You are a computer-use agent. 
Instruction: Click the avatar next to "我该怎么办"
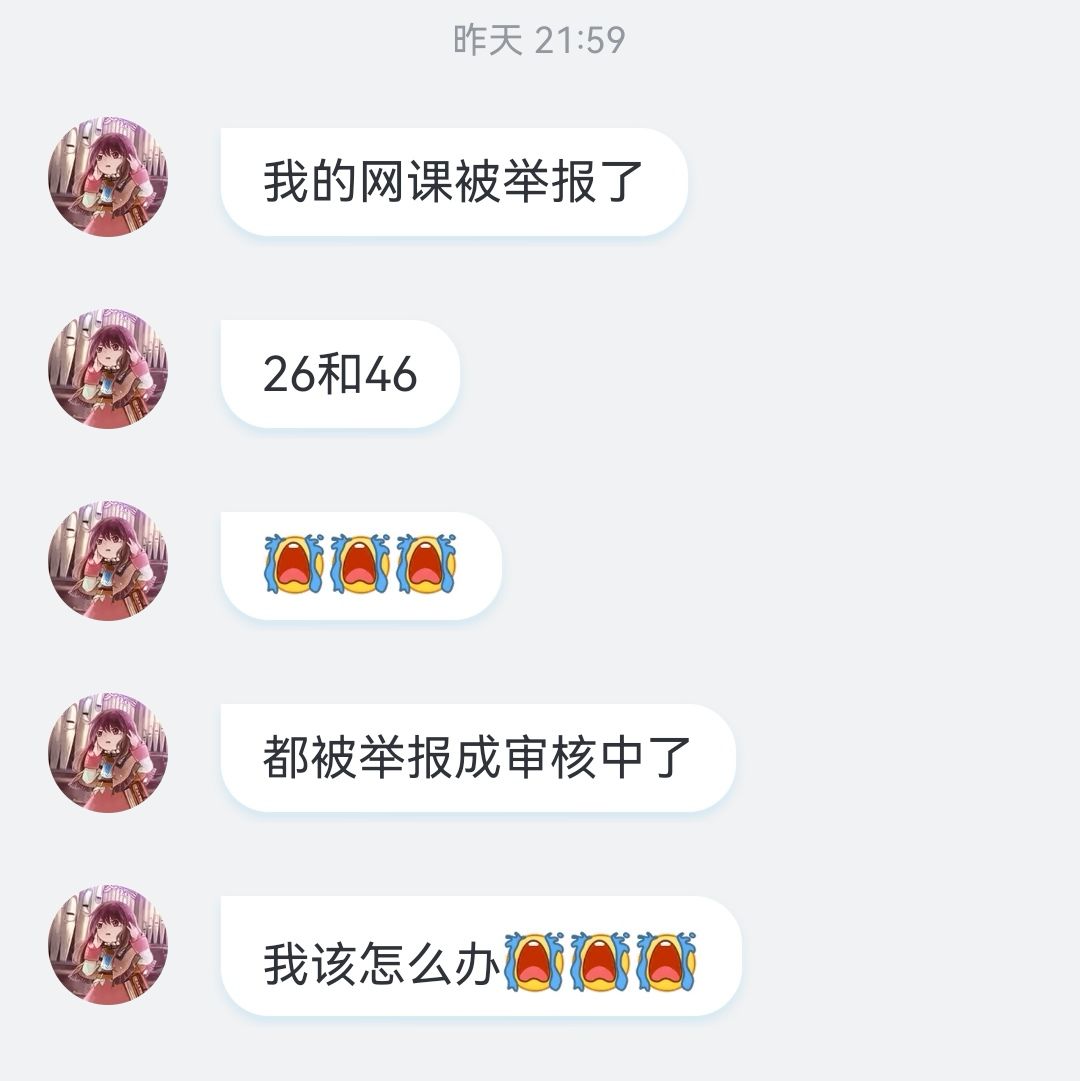(x=110, y=955)
